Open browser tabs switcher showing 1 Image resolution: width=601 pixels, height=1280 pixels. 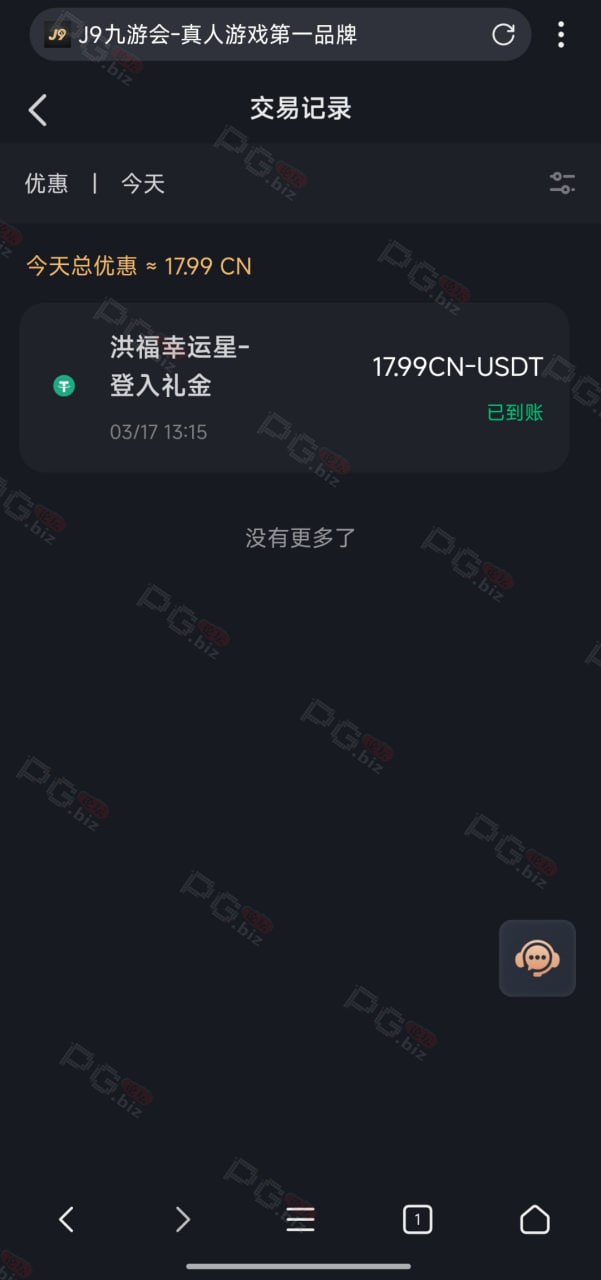(417, 1219)
